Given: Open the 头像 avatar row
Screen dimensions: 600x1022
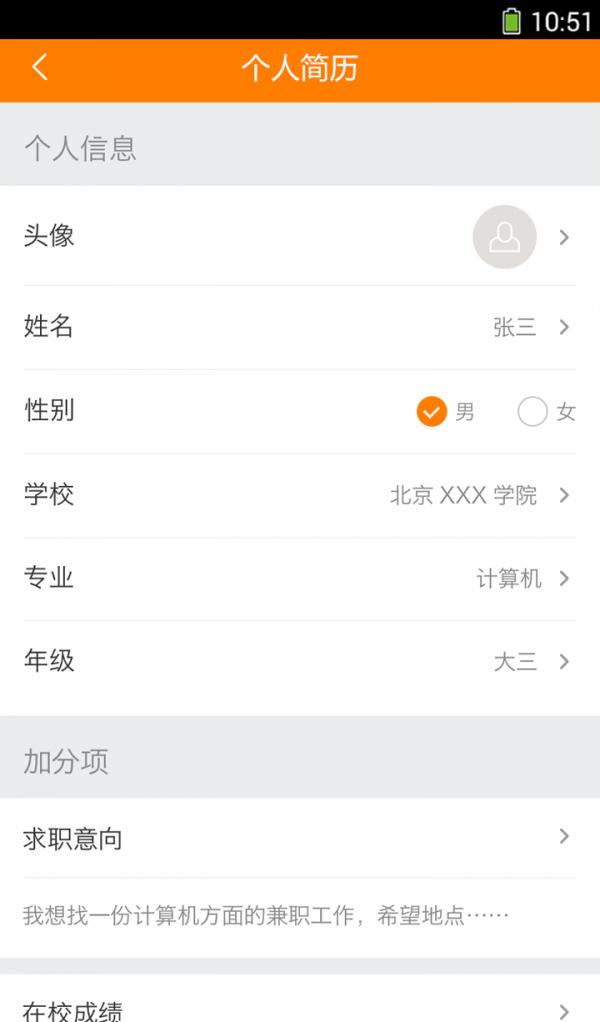Looking at the screenshot, I should [300, 237].
